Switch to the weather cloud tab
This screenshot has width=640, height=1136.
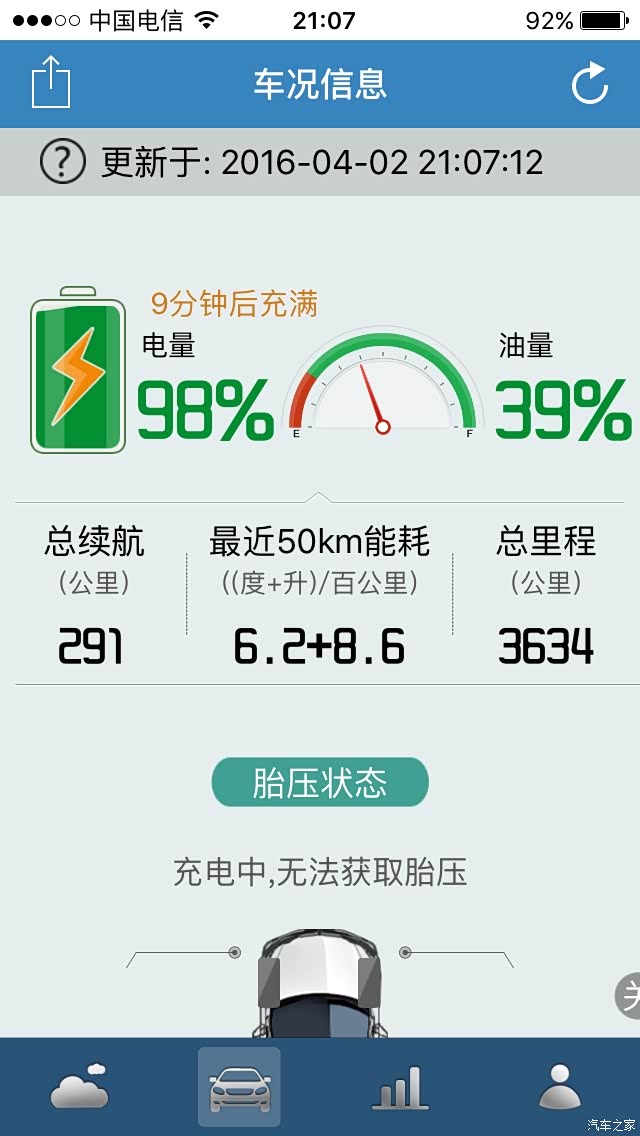(80, 1087)
